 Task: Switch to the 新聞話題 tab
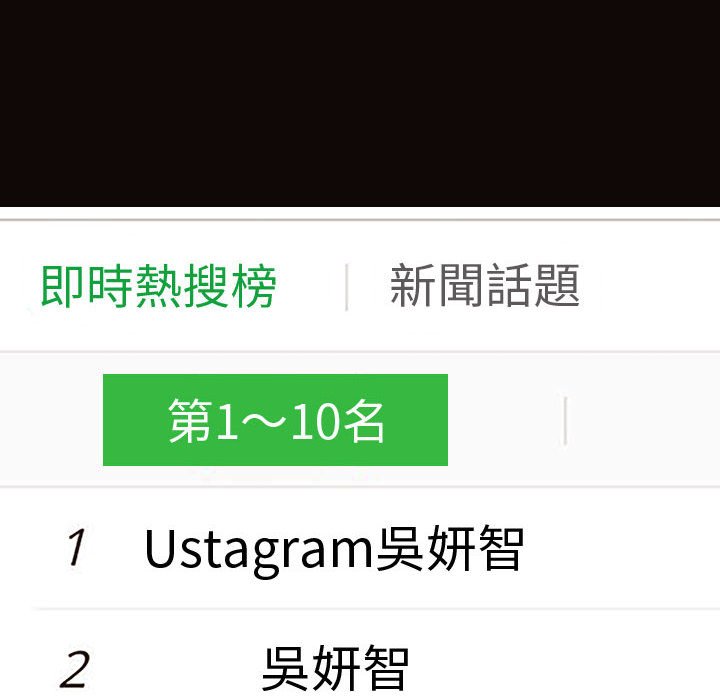click(484, 287)
